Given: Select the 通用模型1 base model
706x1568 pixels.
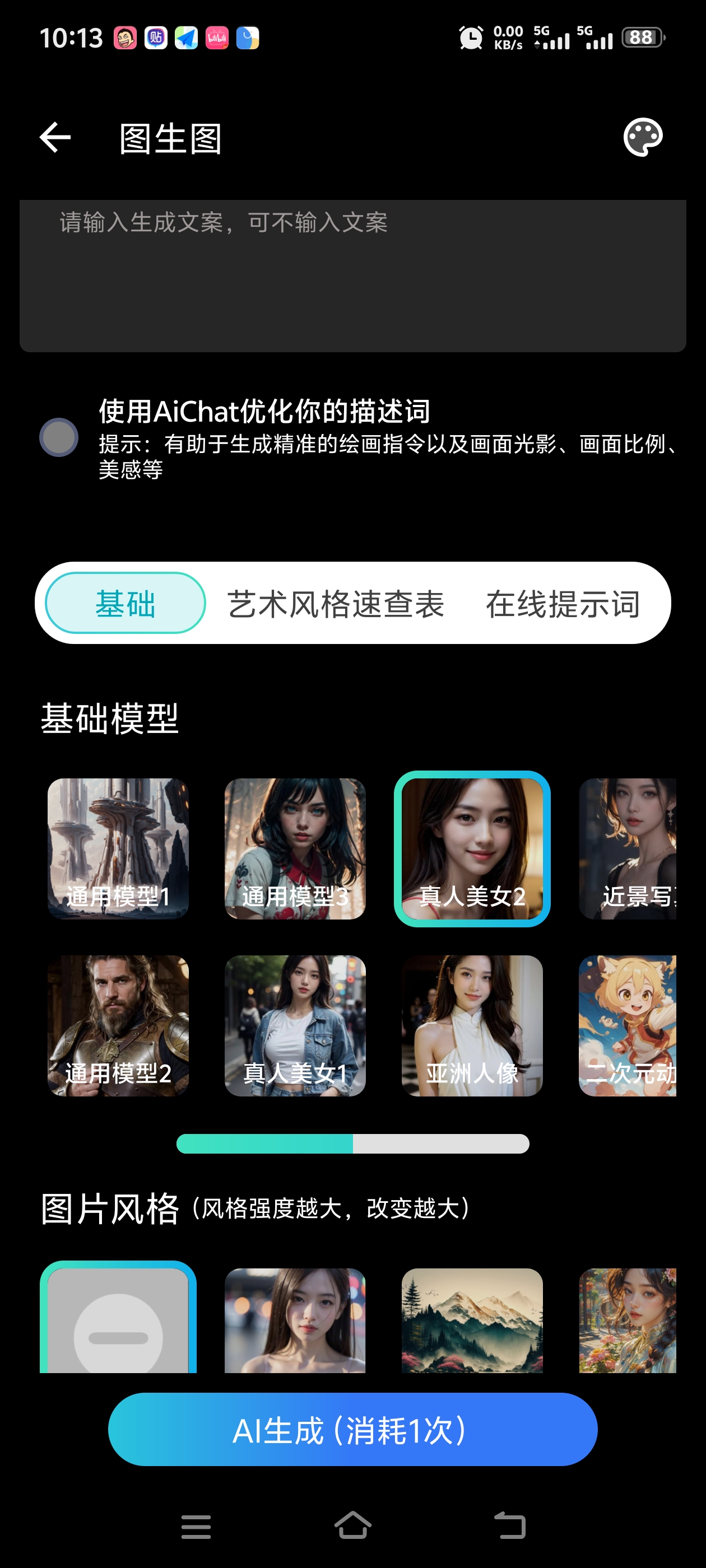Looking at the screenshot, I should pyautogui.click(x=118, y=848).
